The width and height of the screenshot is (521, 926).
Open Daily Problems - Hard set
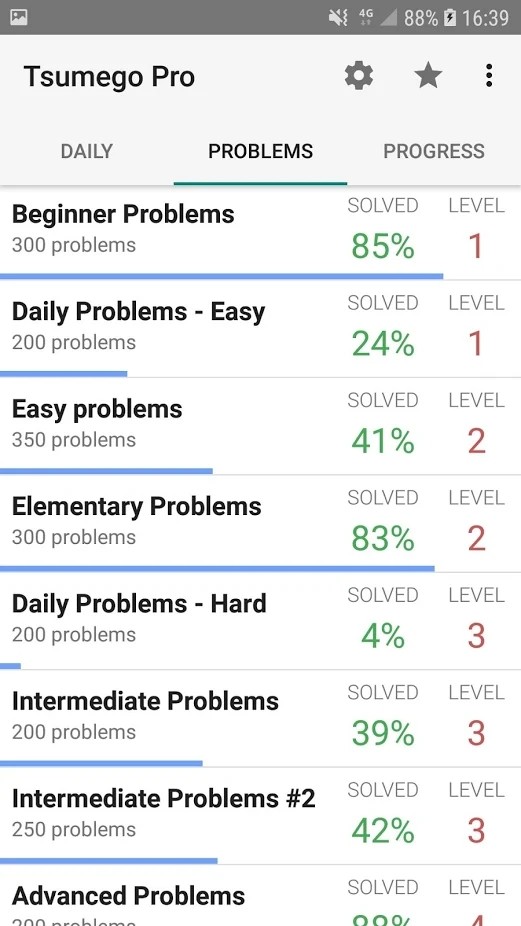coord(260,621)
